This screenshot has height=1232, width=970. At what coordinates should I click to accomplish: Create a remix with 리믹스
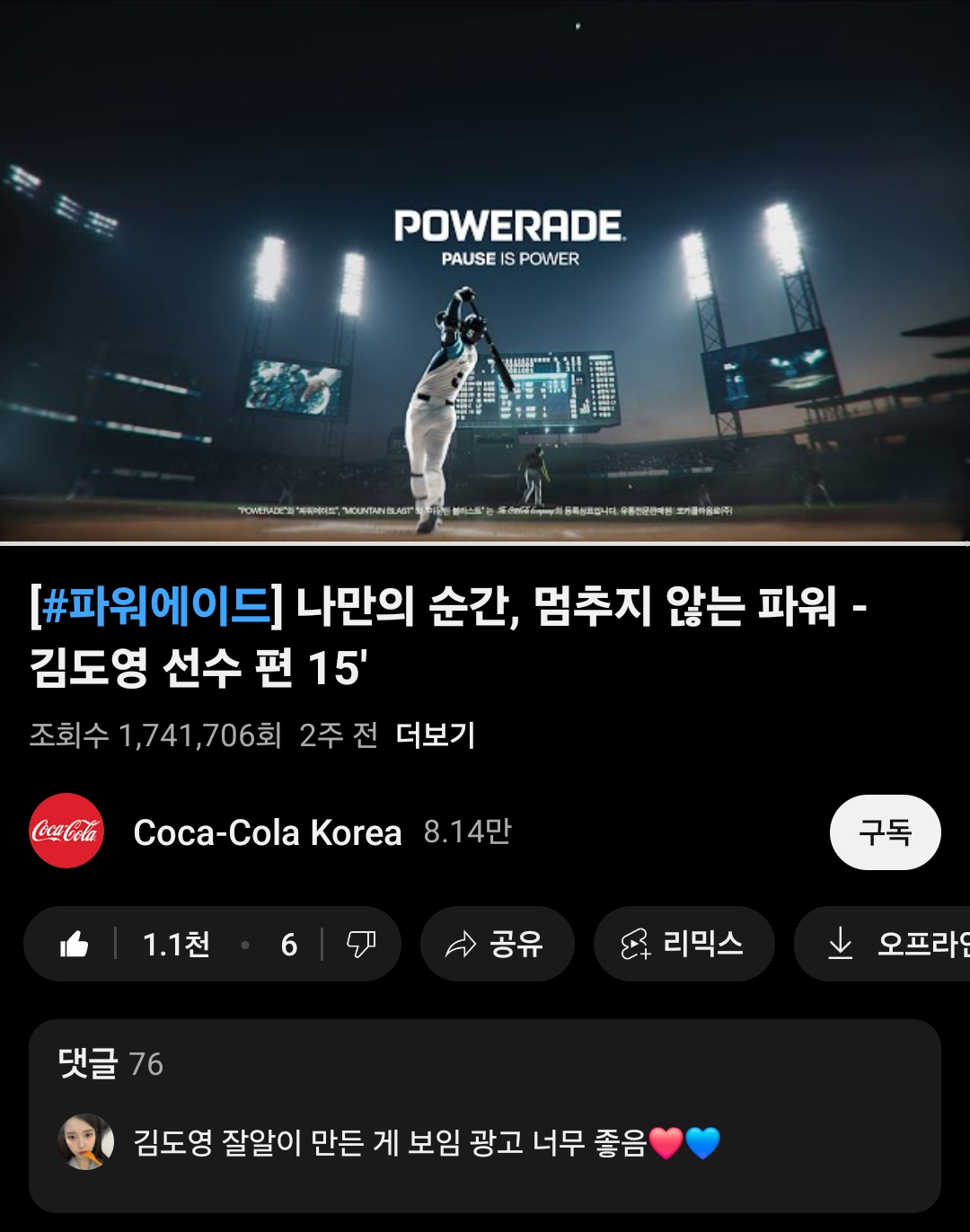point(683,944)
